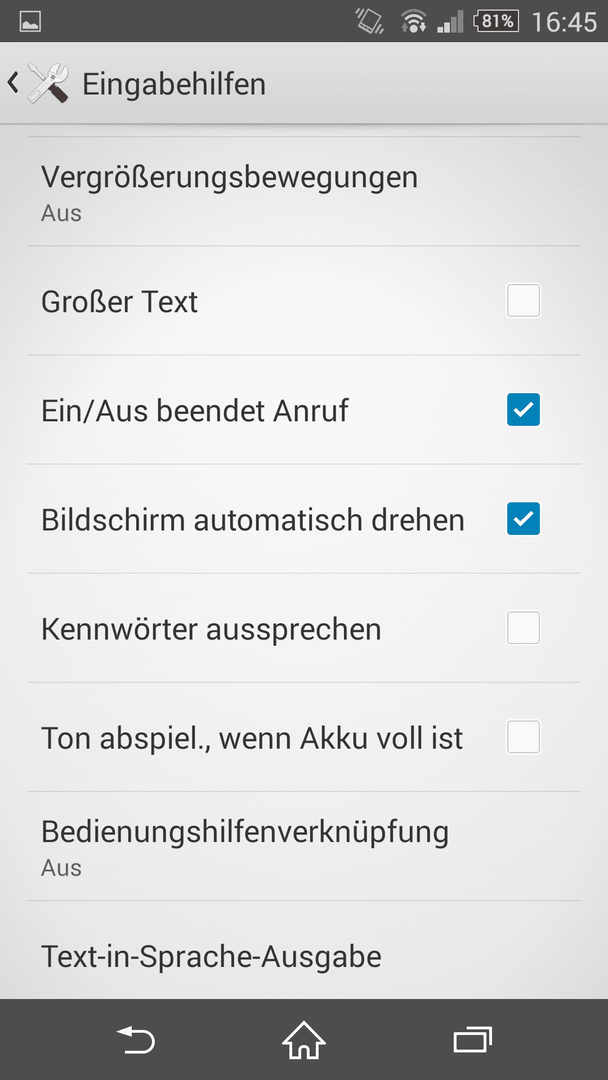This screenshot has height=1080, width=608.
Task: Enable Ton abspiel., wenn Akku voll ist
Action: click(523, 737)
